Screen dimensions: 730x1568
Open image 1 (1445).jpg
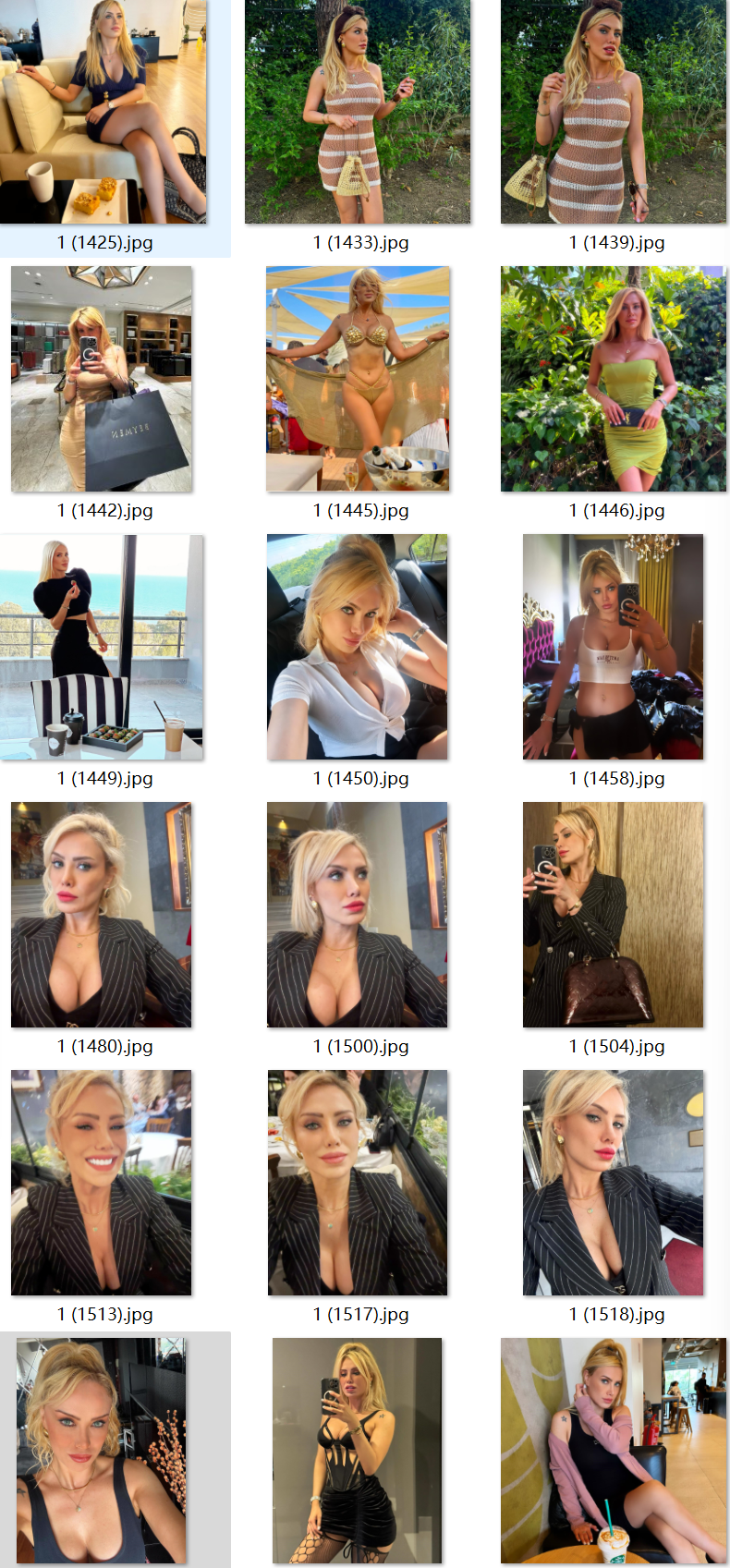[x=358, y=379]
